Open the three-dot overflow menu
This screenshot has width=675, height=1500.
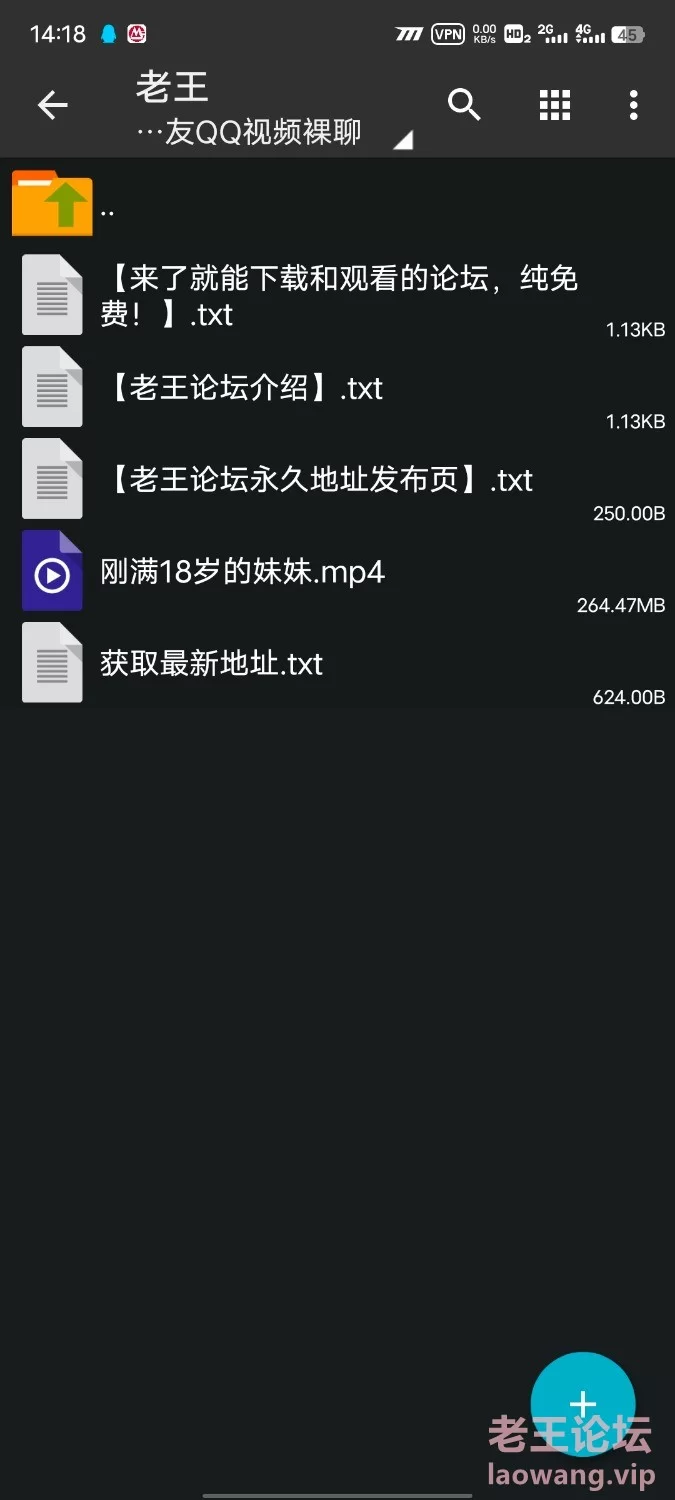pyautogui.click(x=633, y=105)
